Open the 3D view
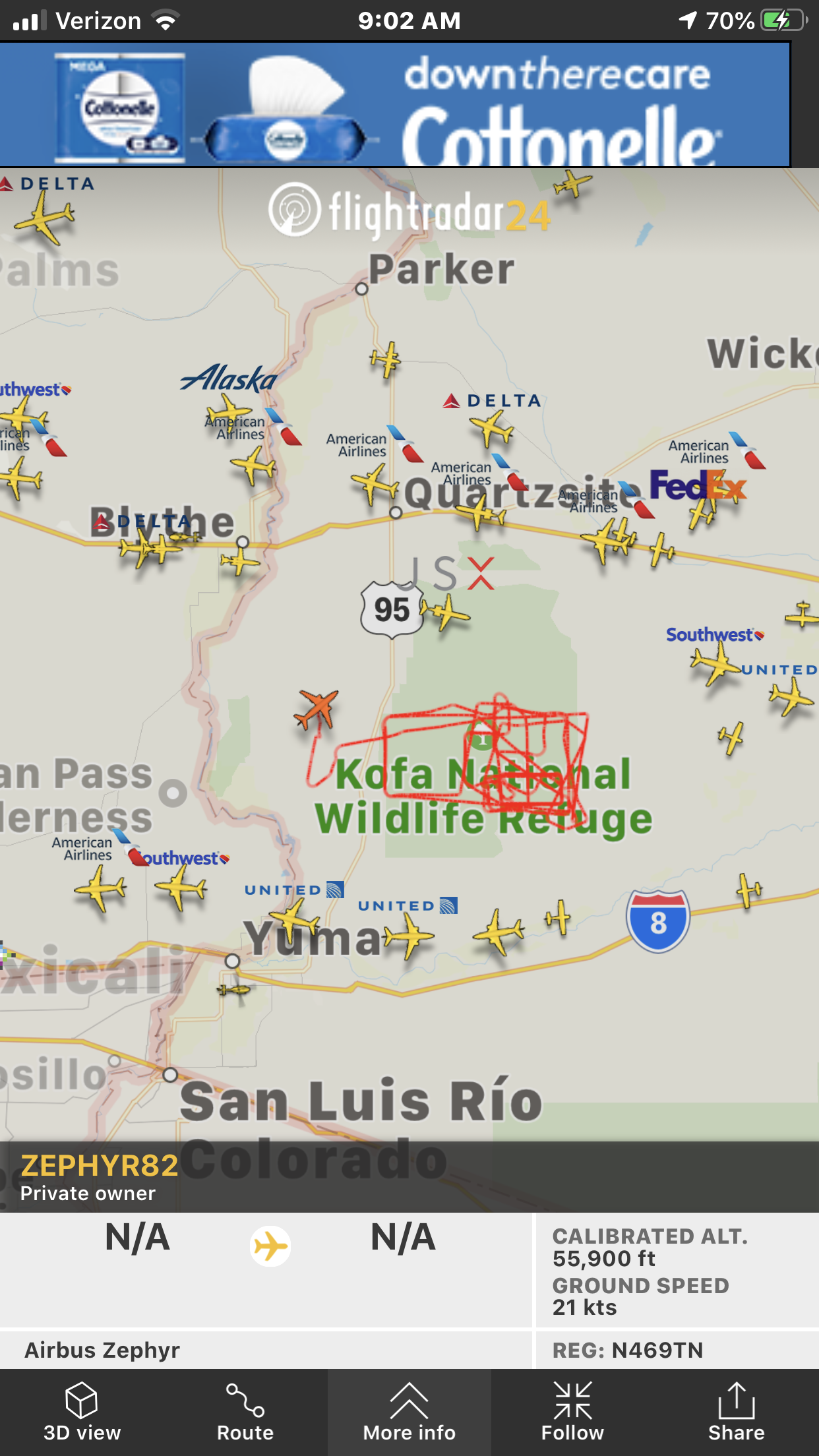This screenshot has width=819, height=1456. pos(82,1412)
